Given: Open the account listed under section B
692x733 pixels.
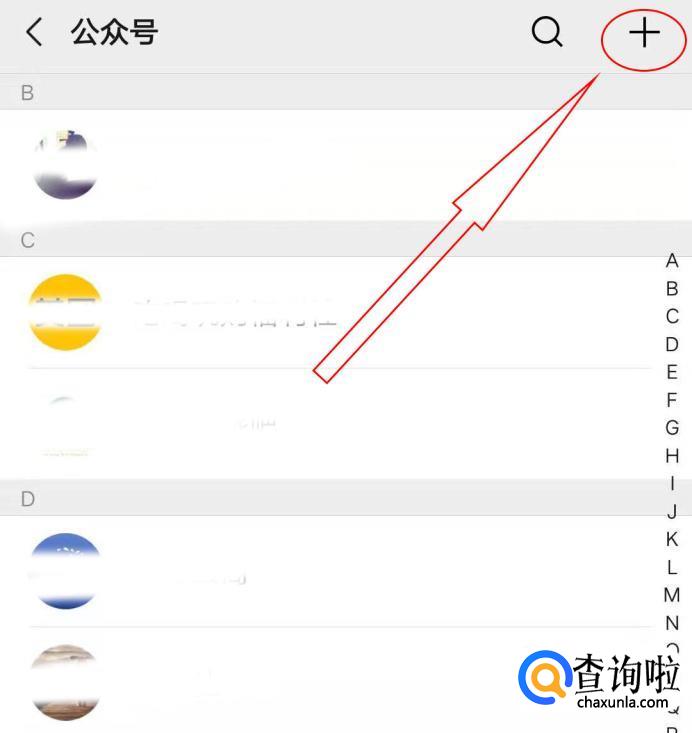Looking at the screenshot, I should [x=300, y=164].
